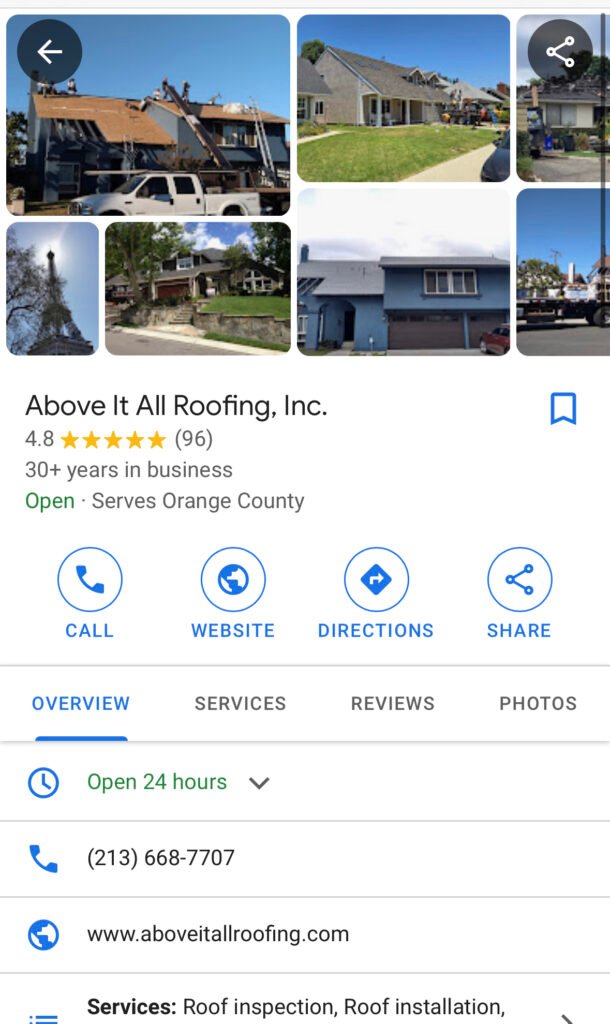This screenshot has height=1024, width=610.
Task: Switch to the Services tab
Action: click(240, 703)
